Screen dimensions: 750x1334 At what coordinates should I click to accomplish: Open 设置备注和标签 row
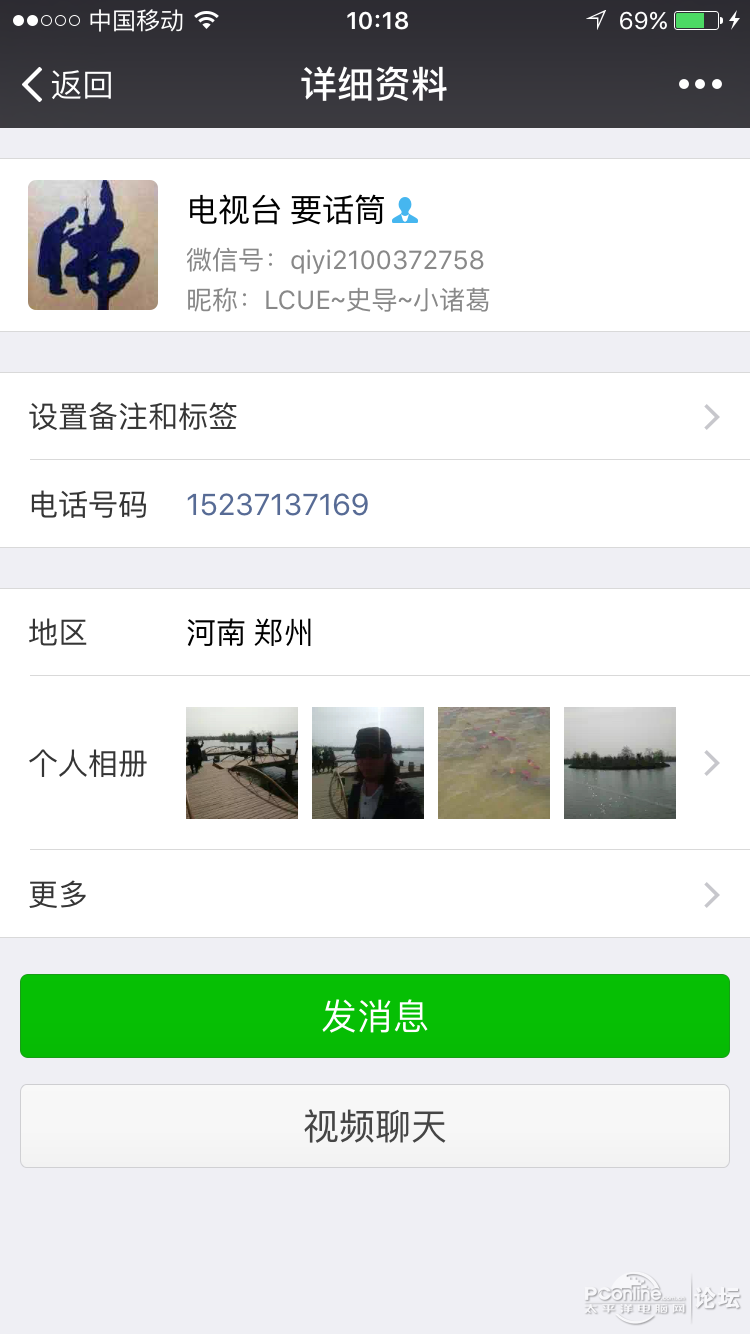[375, 416]
